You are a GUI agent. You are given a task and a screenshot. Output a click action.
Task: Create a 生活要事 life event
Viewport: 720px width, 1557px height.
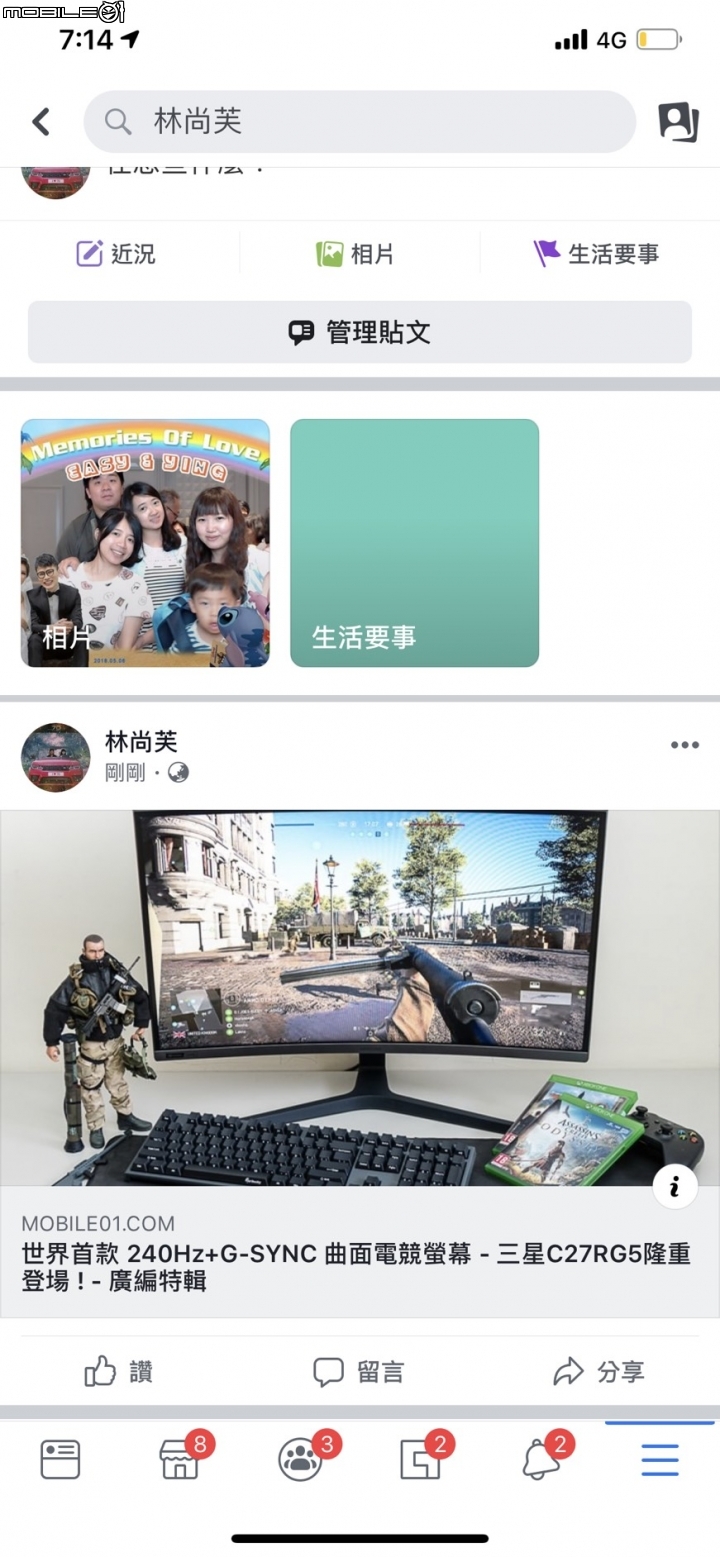(597, 254)
